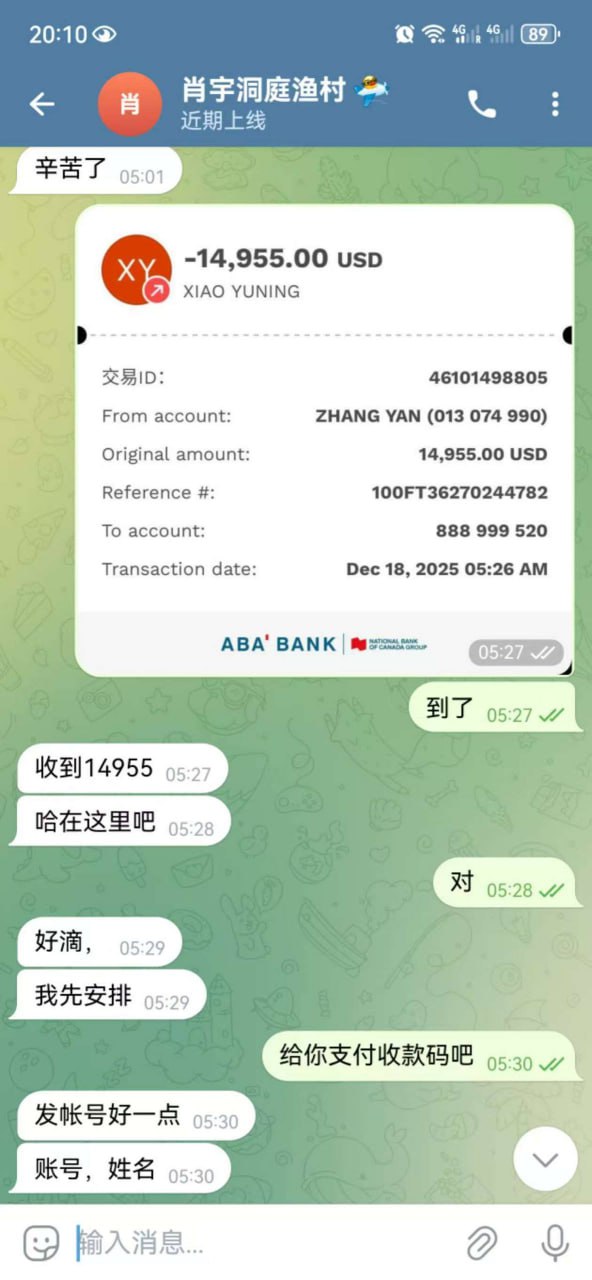Record a voice message

[554, 1243]
